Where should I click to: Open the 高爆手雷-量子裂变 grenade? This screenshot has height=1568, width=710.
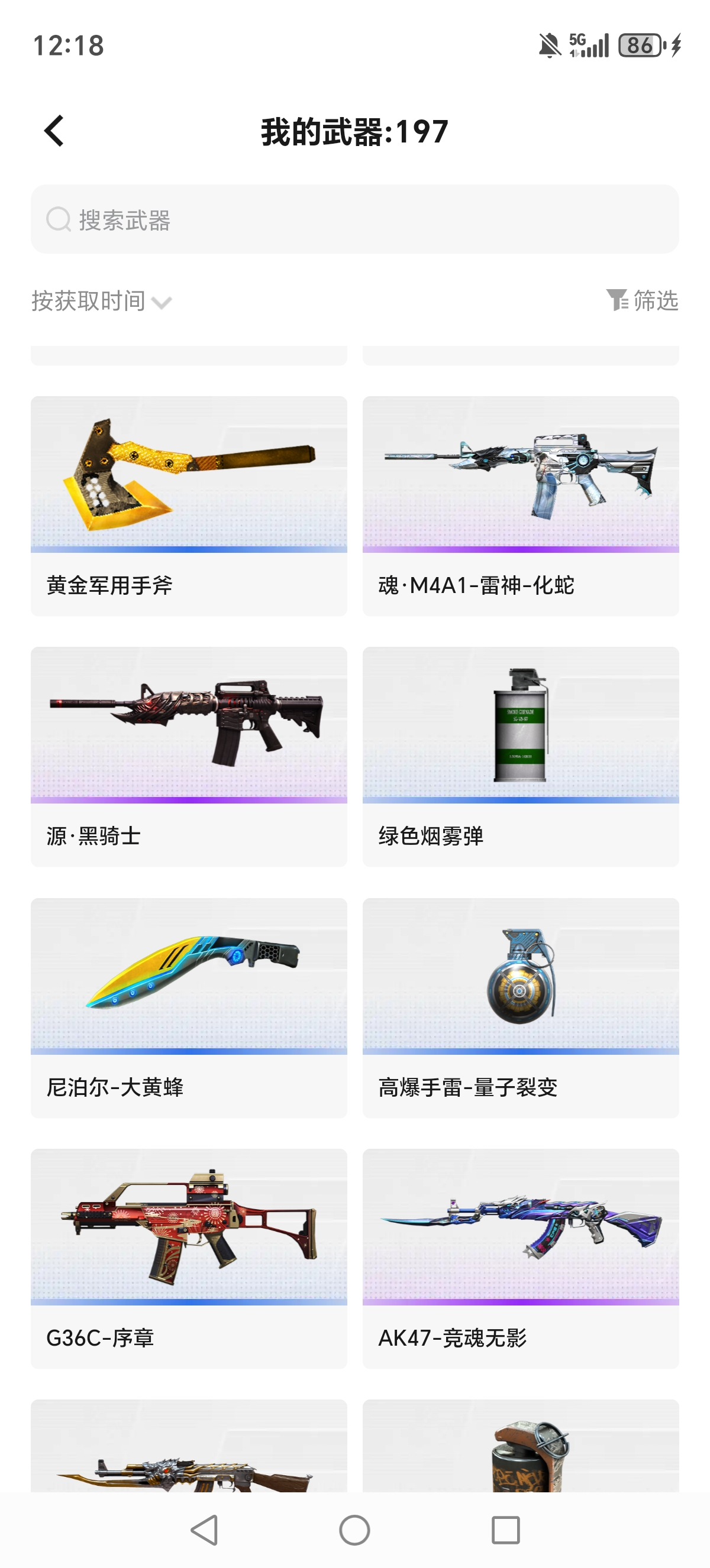521,1007
